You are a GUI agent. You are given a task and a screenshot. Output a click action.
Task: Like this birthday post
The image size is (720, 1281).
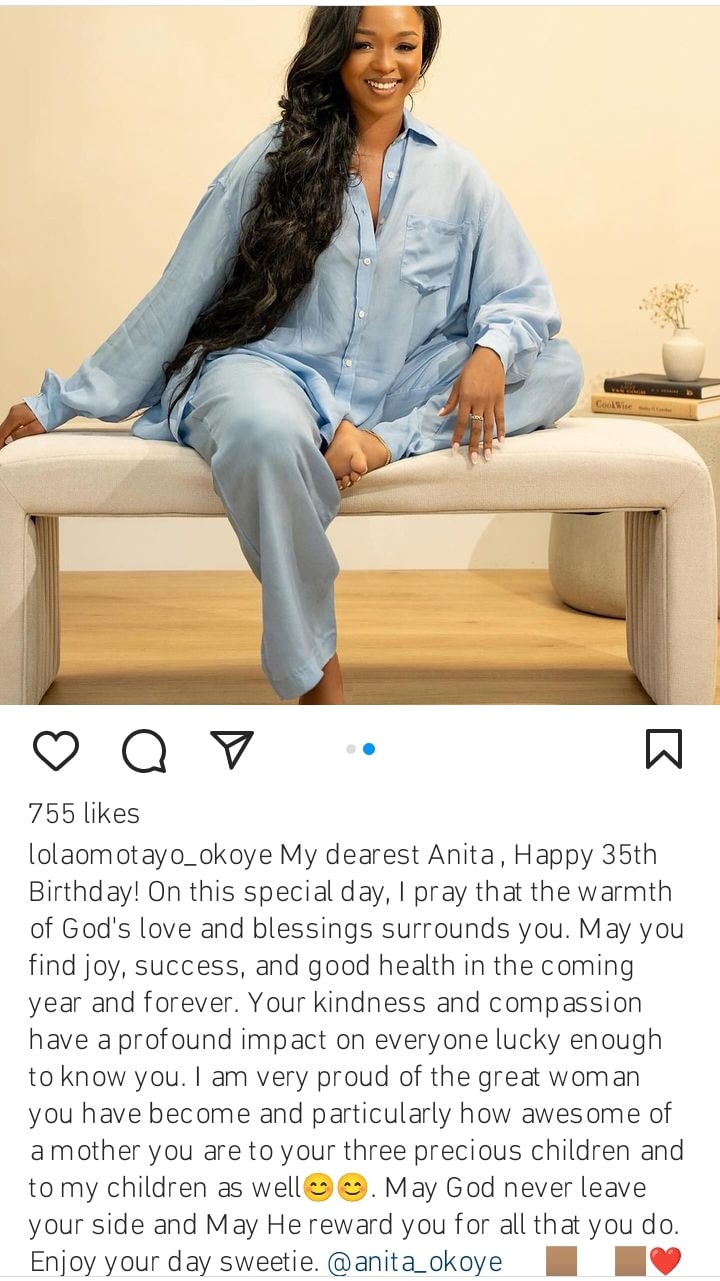point(56,750)
